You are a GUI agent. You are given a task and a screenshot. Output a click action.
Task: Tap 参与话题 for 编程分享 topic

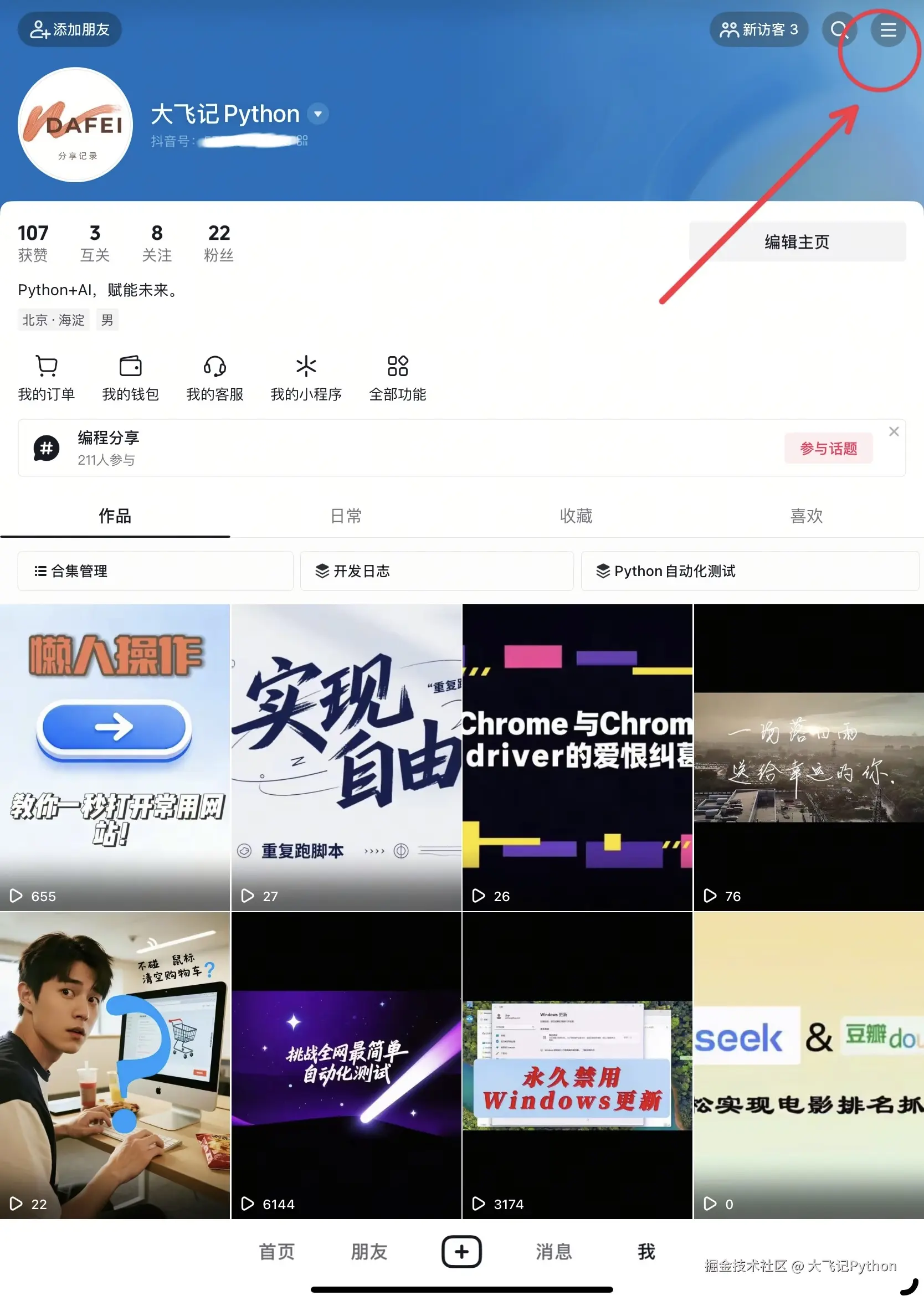tap(828, 448)
